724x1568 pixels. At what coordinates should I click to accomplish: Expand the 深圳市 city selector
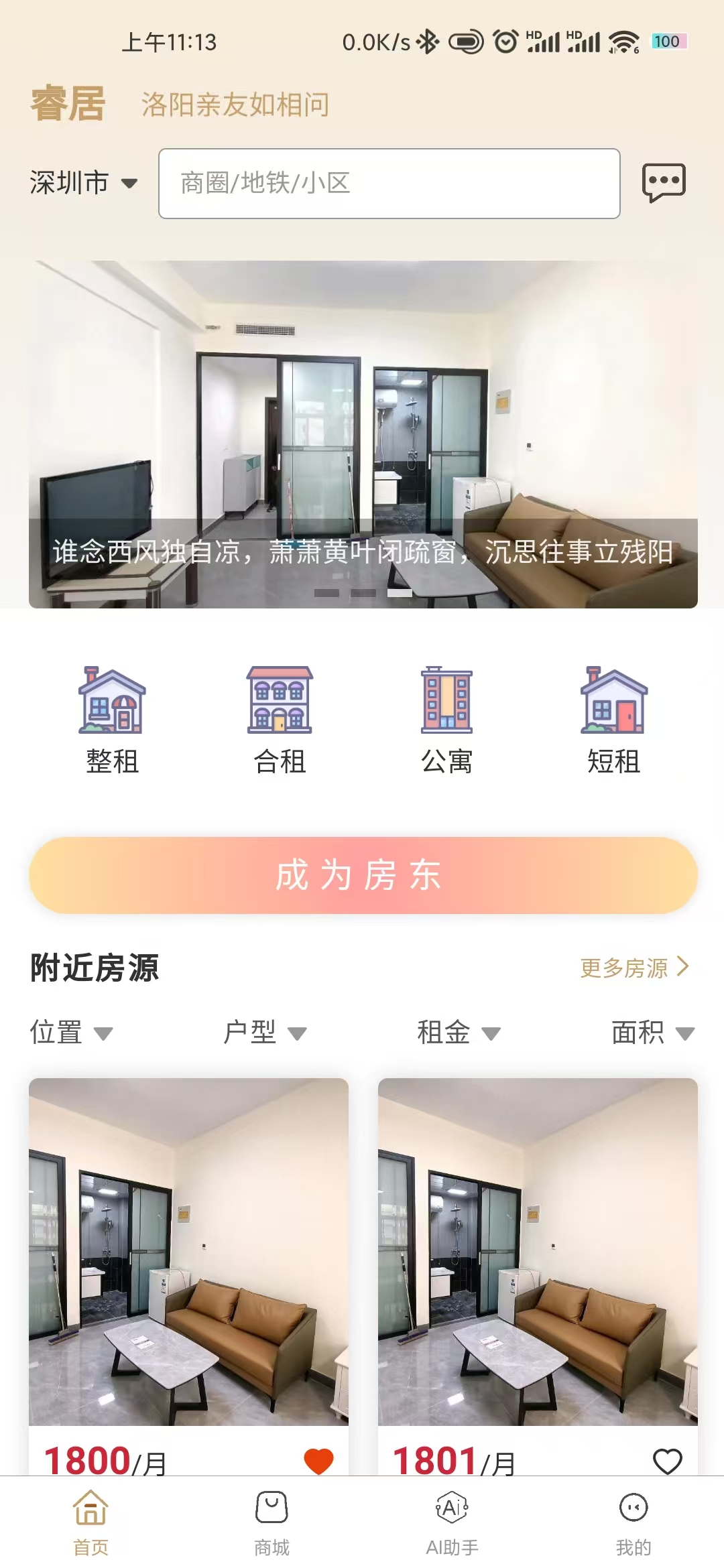(x=83, y=183)
